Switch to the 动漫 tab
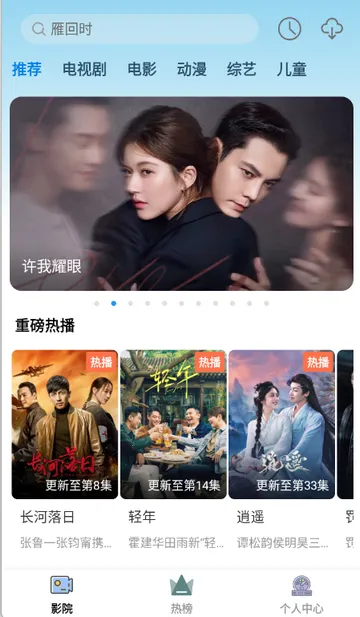This screenshot has width=360, height=617. (x=192, y=69)
